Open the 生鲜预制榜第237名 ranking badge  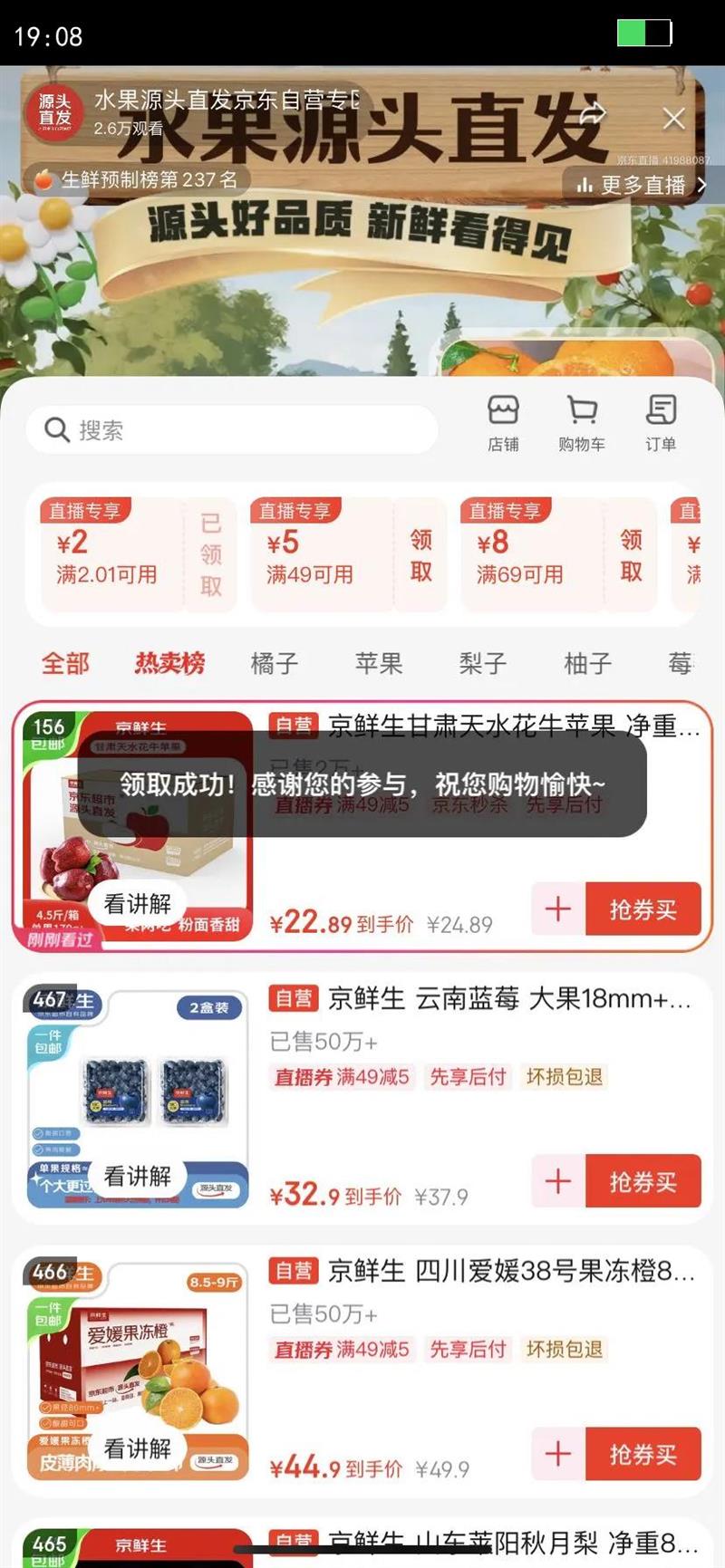coord(136,179)
